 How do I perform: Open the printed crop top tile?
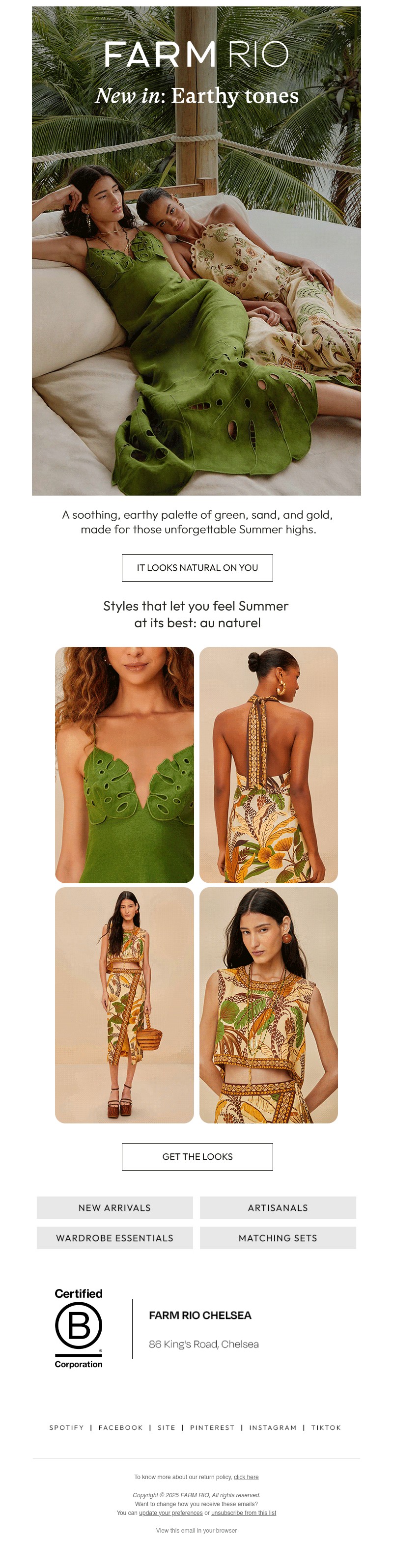268,1005
